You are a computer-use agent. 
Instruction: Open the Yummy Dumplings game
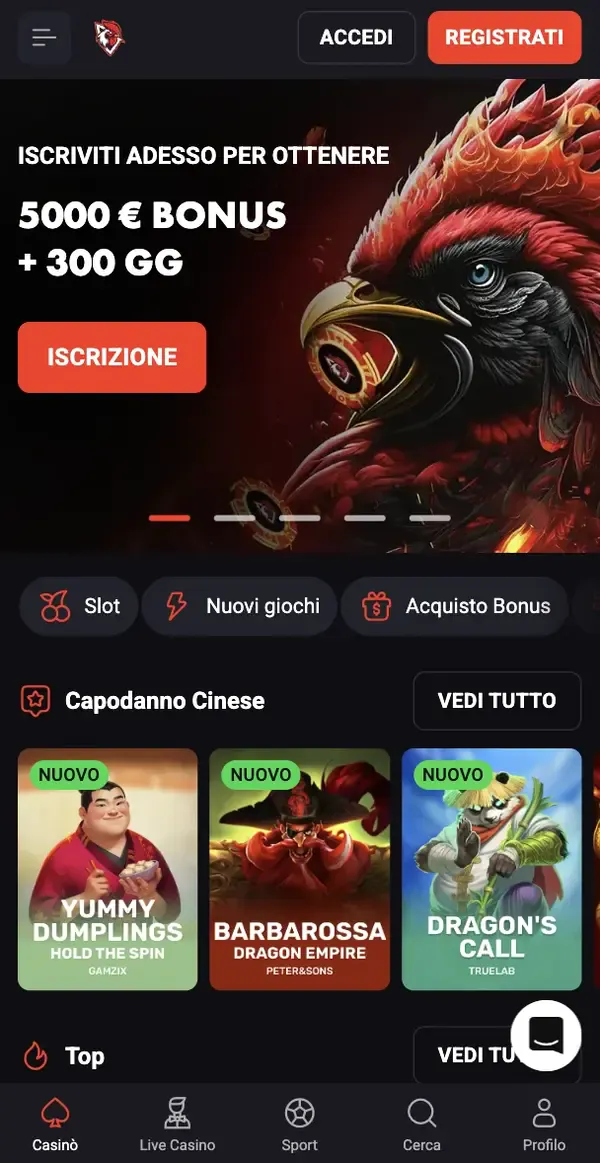click(x=108, y=869)
